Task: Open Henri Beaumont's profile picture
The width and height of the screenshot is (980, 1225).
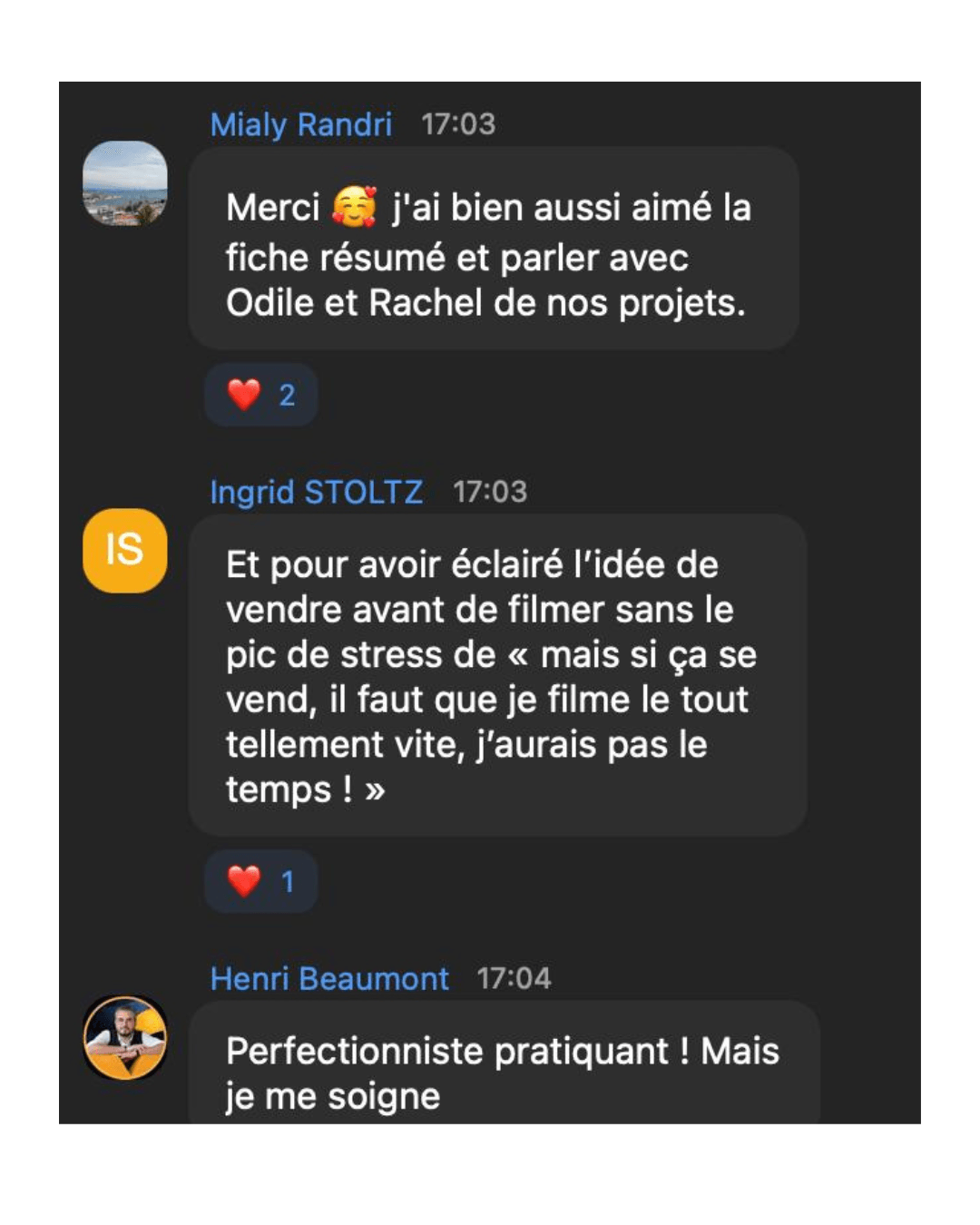Action: [125, 1037]
